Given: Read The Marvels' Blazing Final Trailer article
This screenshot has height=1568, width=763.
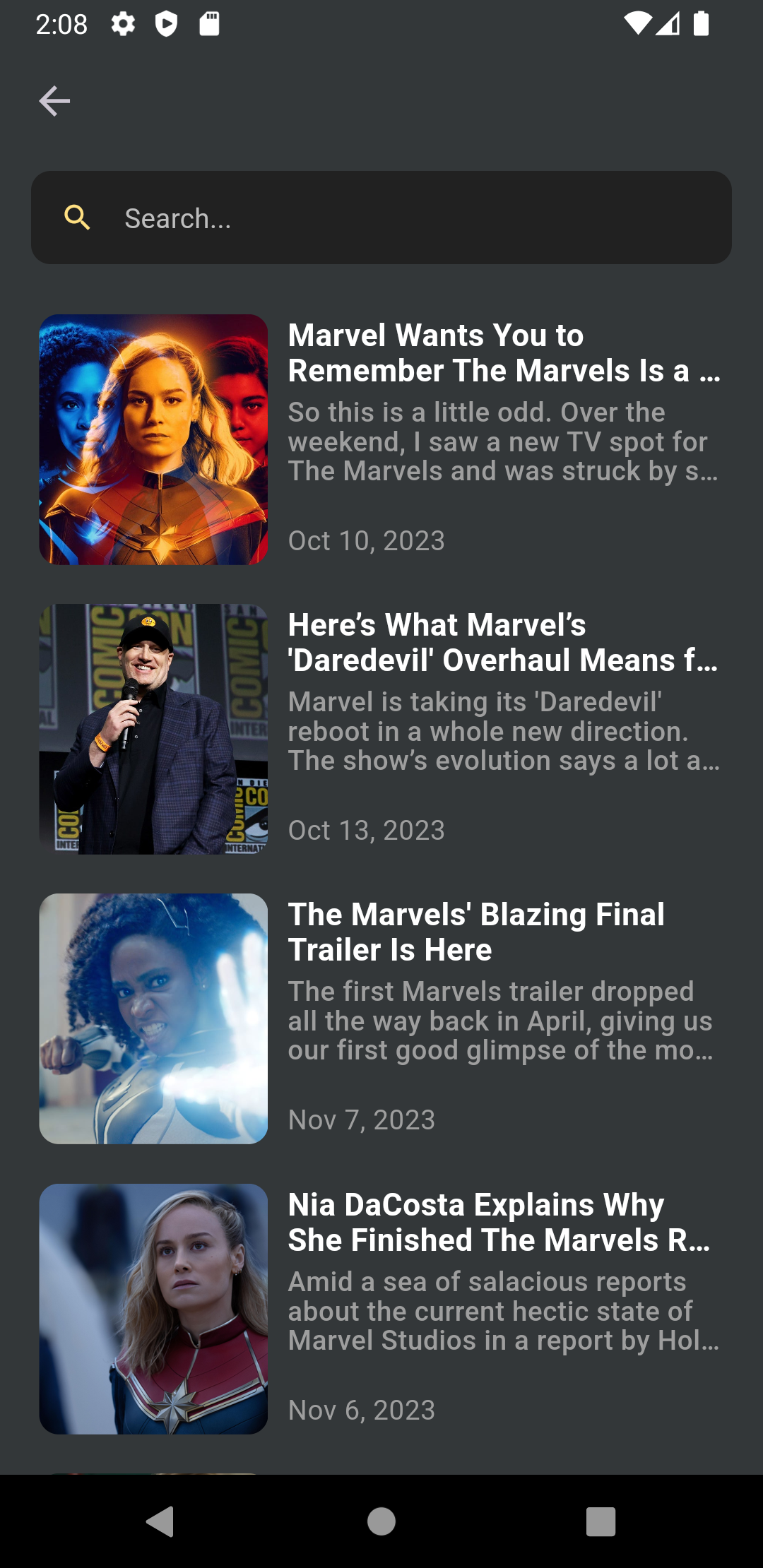Looking at the screenshot, I should pos(381,1018).
